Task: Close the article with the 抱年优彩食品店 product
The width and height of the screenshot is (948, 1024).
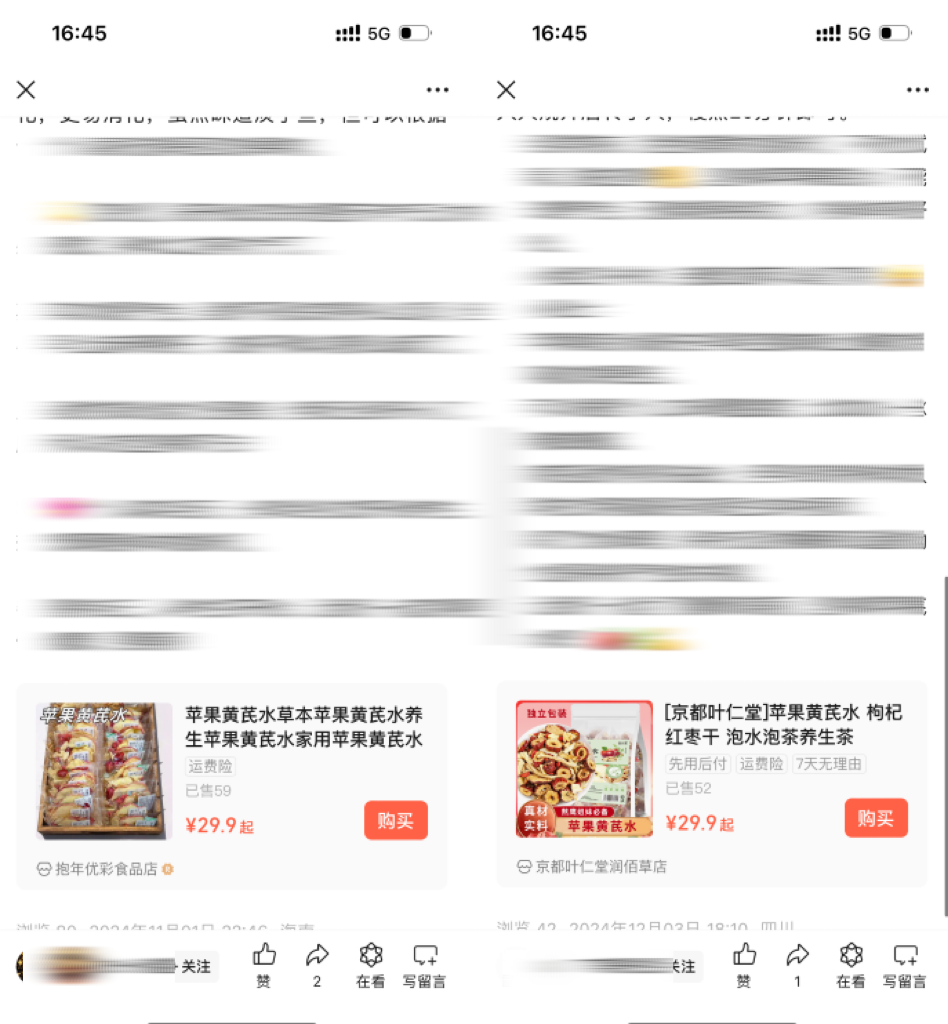Action: pos(26,90)
